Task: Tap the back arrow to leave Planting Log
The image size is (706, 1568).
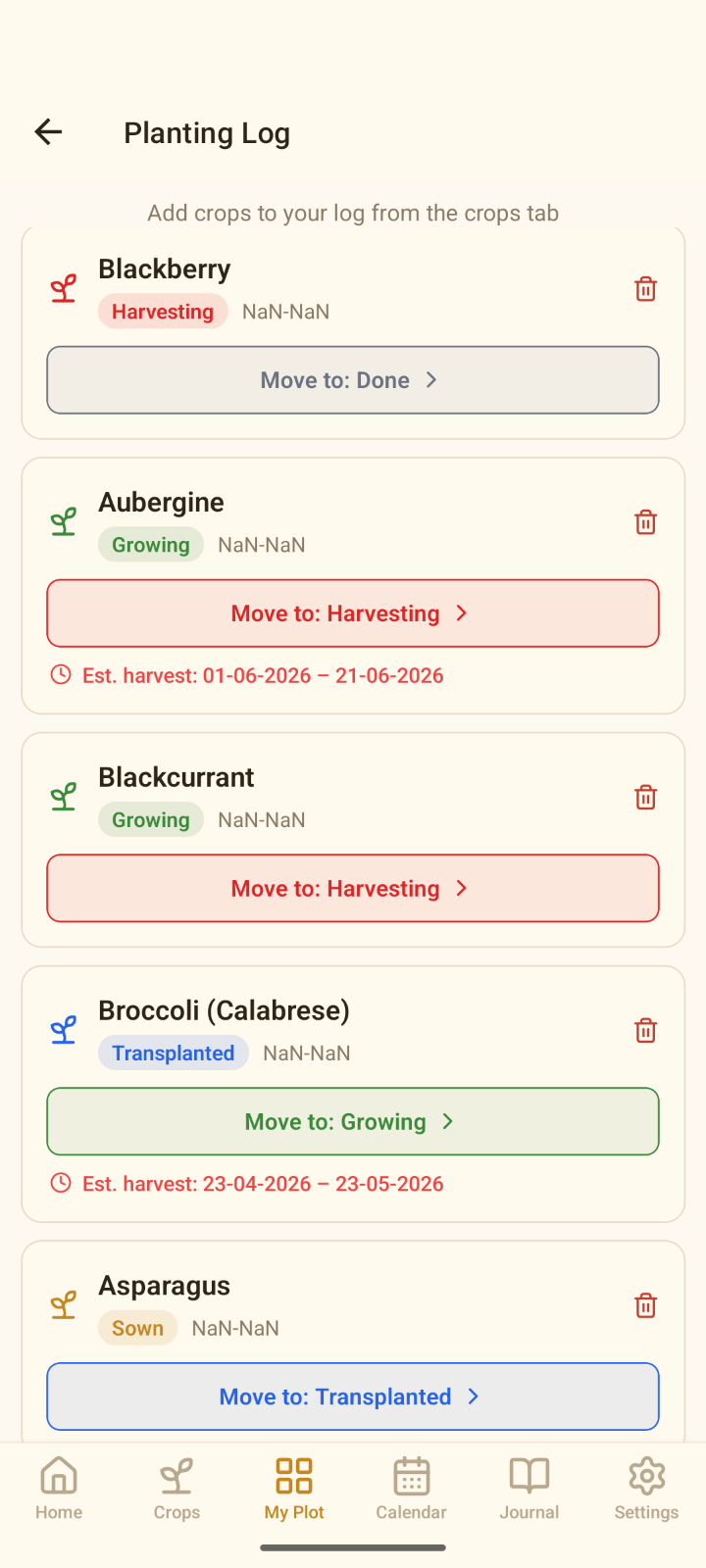Action: click(x=48, y=131)
